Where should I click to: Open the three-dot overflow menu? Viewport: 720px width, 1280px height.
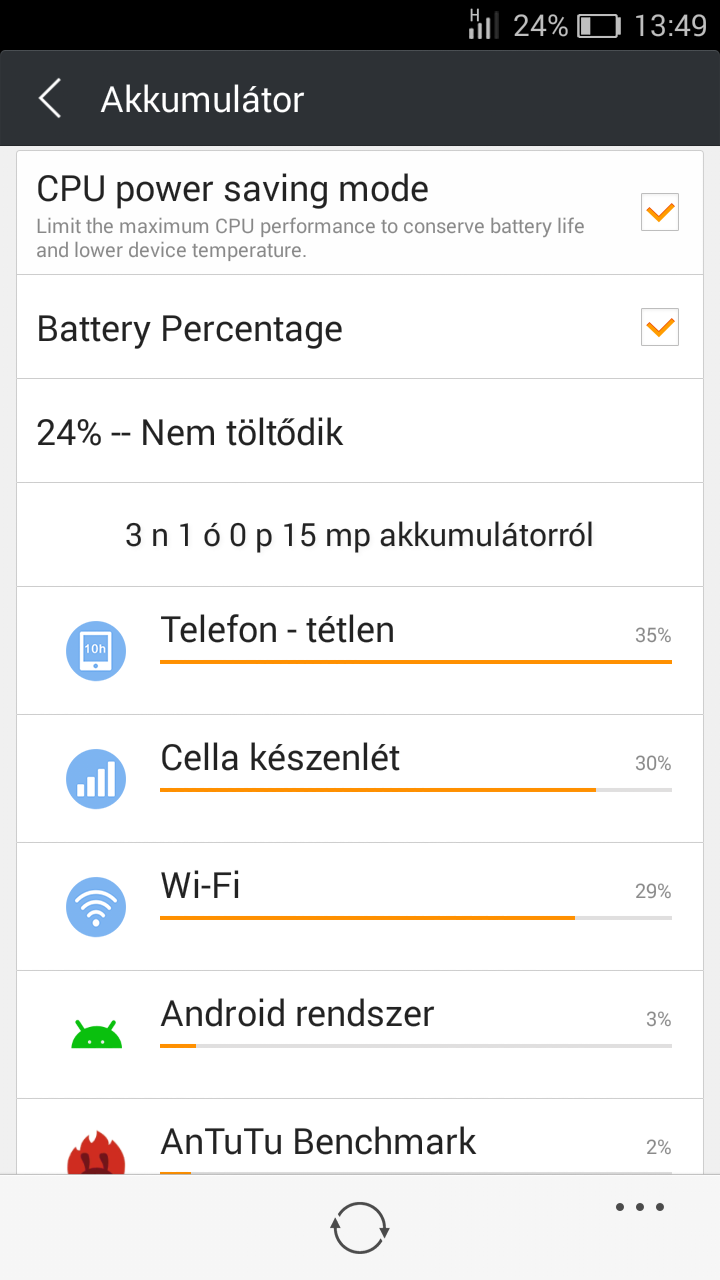(640, 1207)
